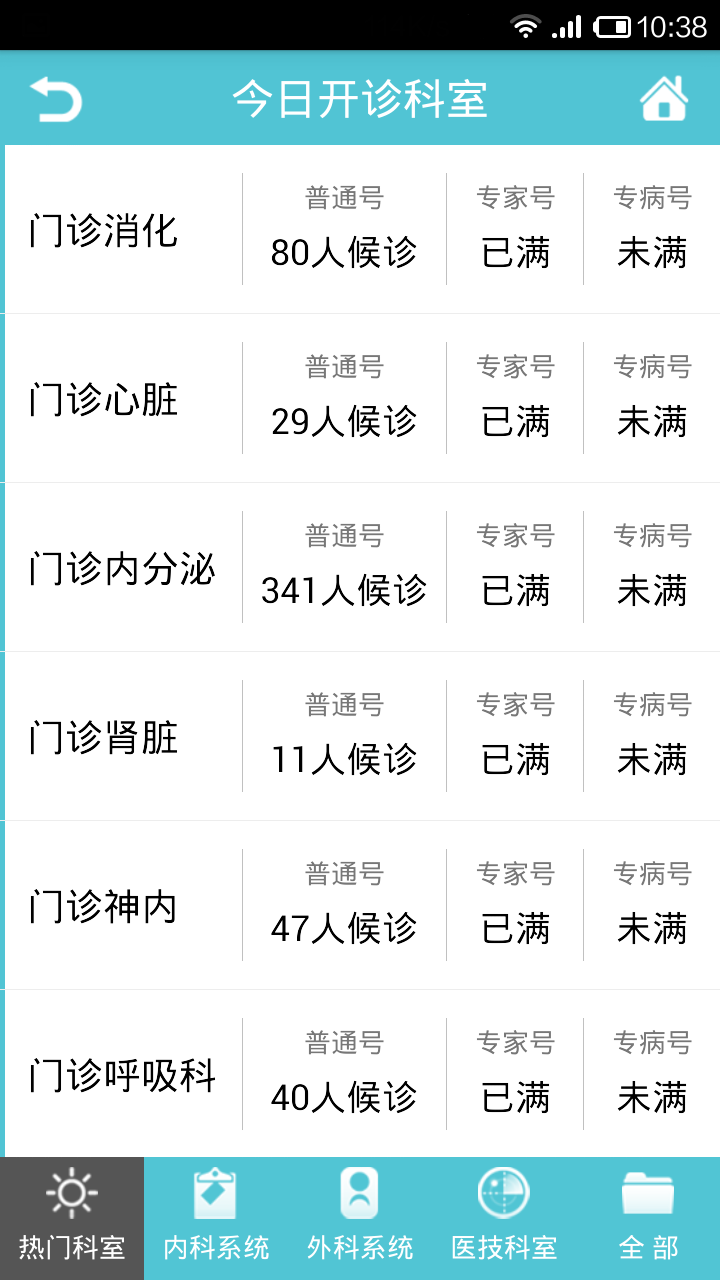This screenshot has width=720, height=1280.
Task: Tap the 外科系统 person icon
Action: [x=359, y=1192]
